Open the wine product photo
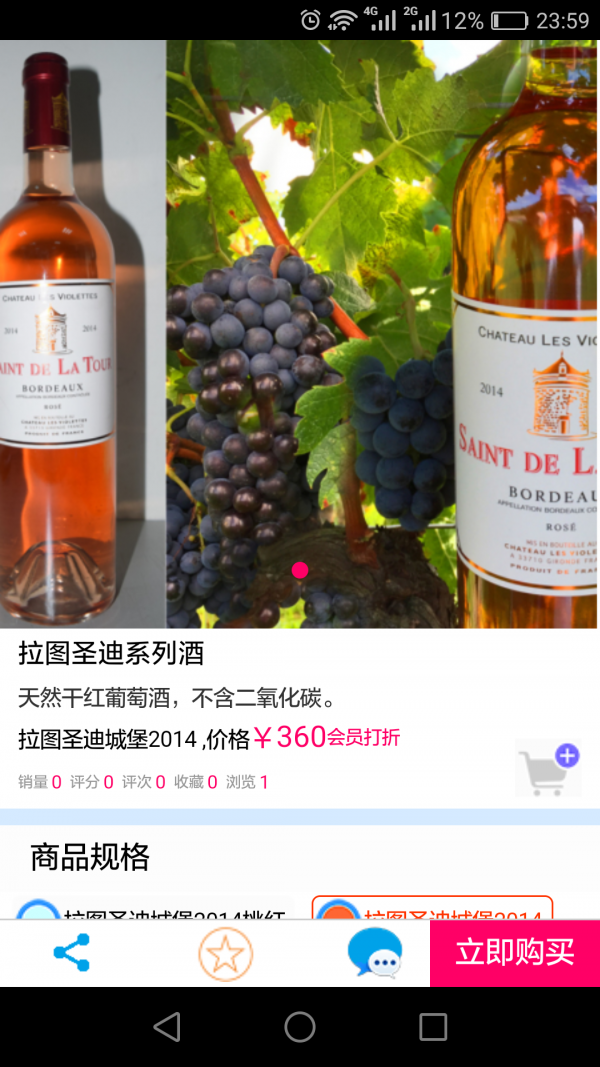Image resolution: width=600 pixels, height=1067 pixels. click(300, 334)
